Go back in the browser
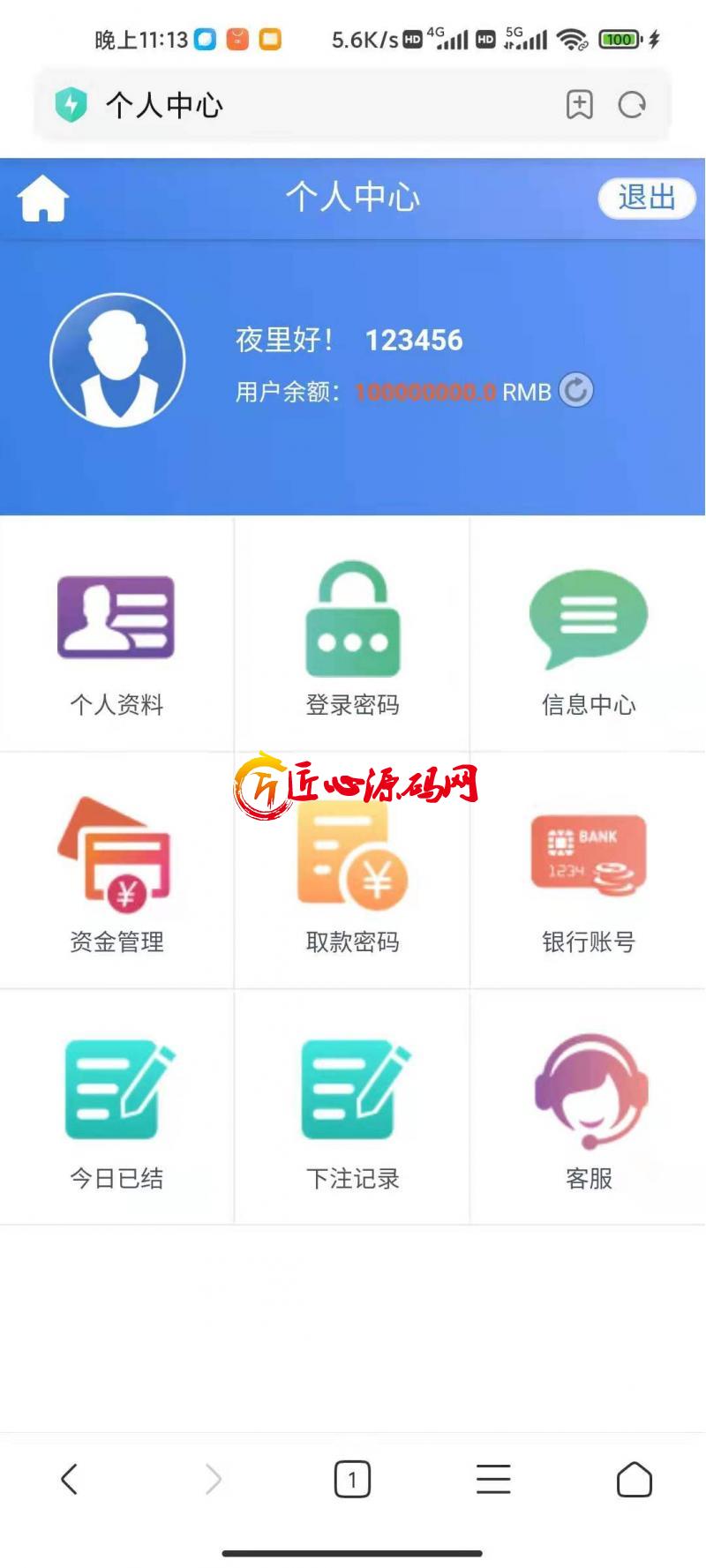 [x=70, y=1479]
